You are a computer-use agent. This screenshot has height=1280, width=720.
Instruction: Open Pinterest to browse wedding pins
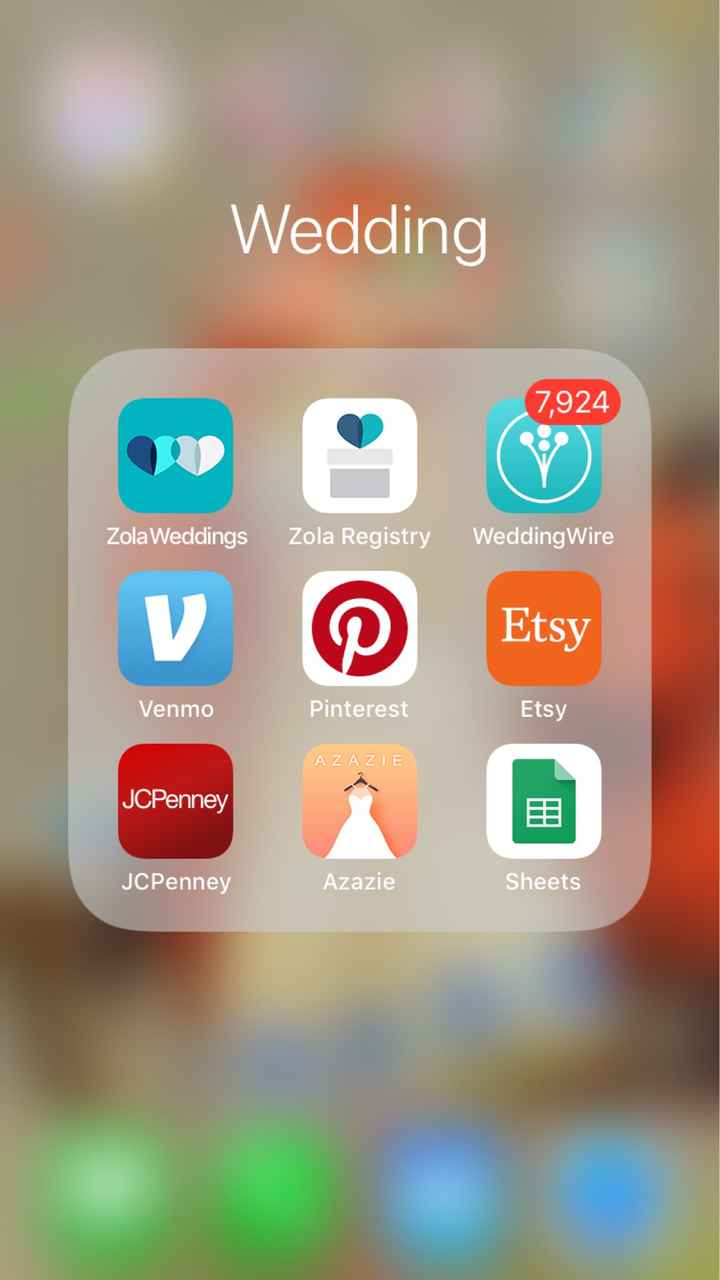360,628
